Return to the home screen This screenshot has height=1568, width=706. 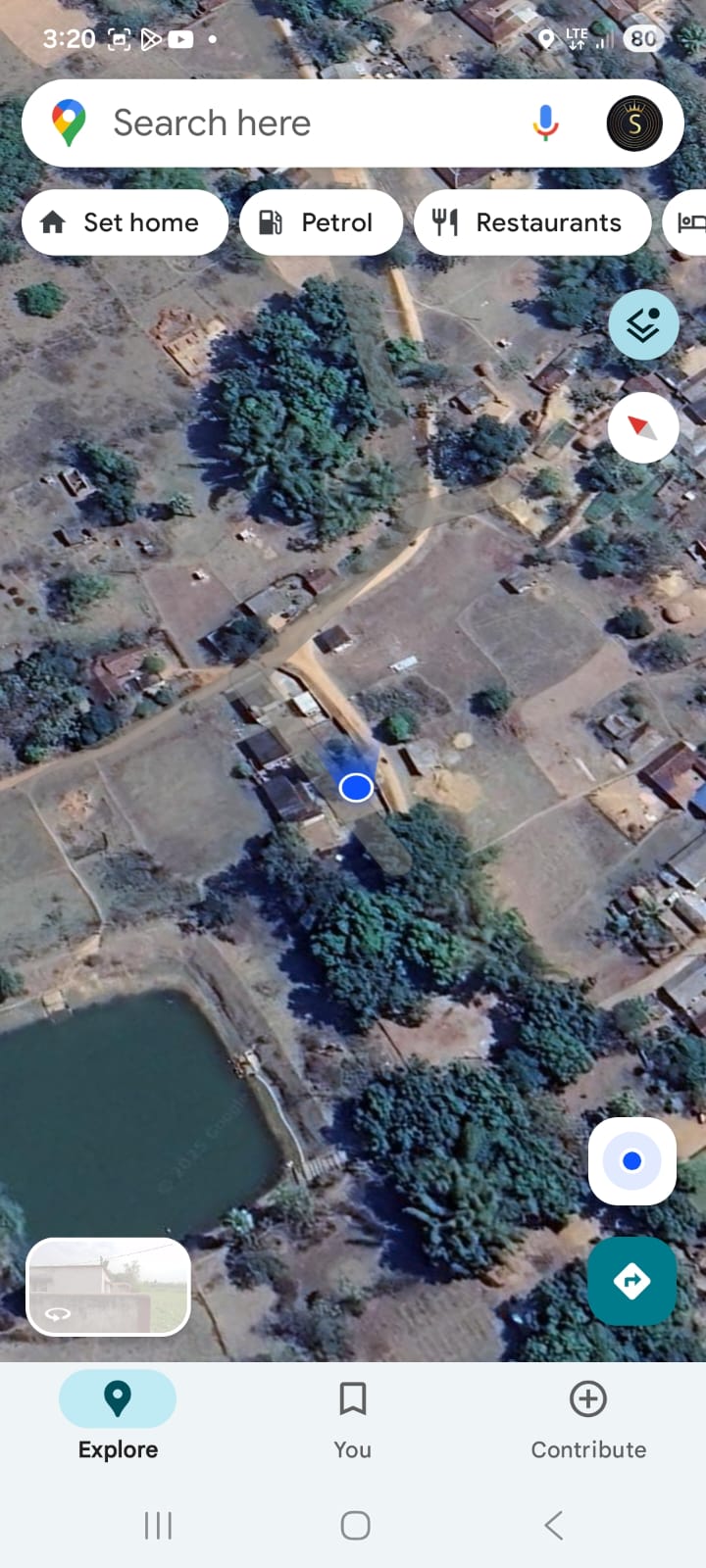pos(355,1525)
